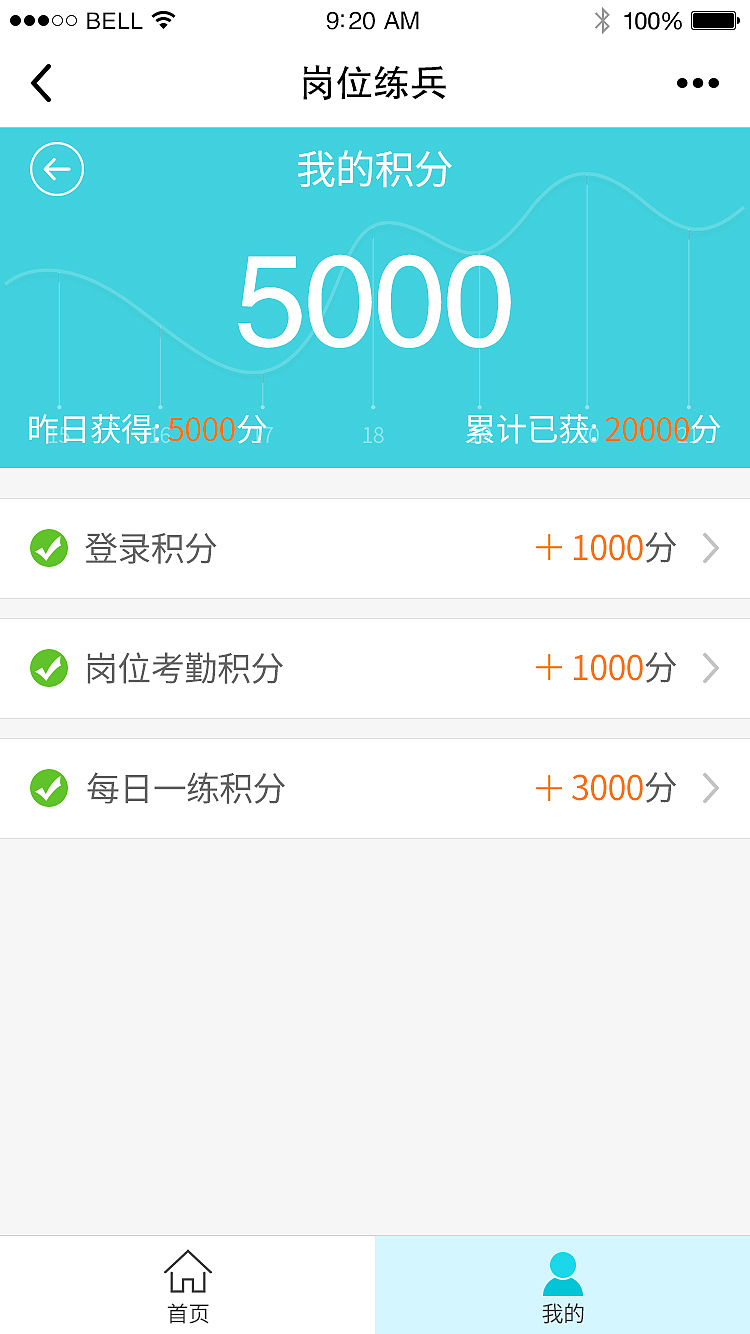Image resolution: width=750 pixels, height=1334 pixels.
Task: Open the 登录积分 row
Action: [x=375, y=548]
